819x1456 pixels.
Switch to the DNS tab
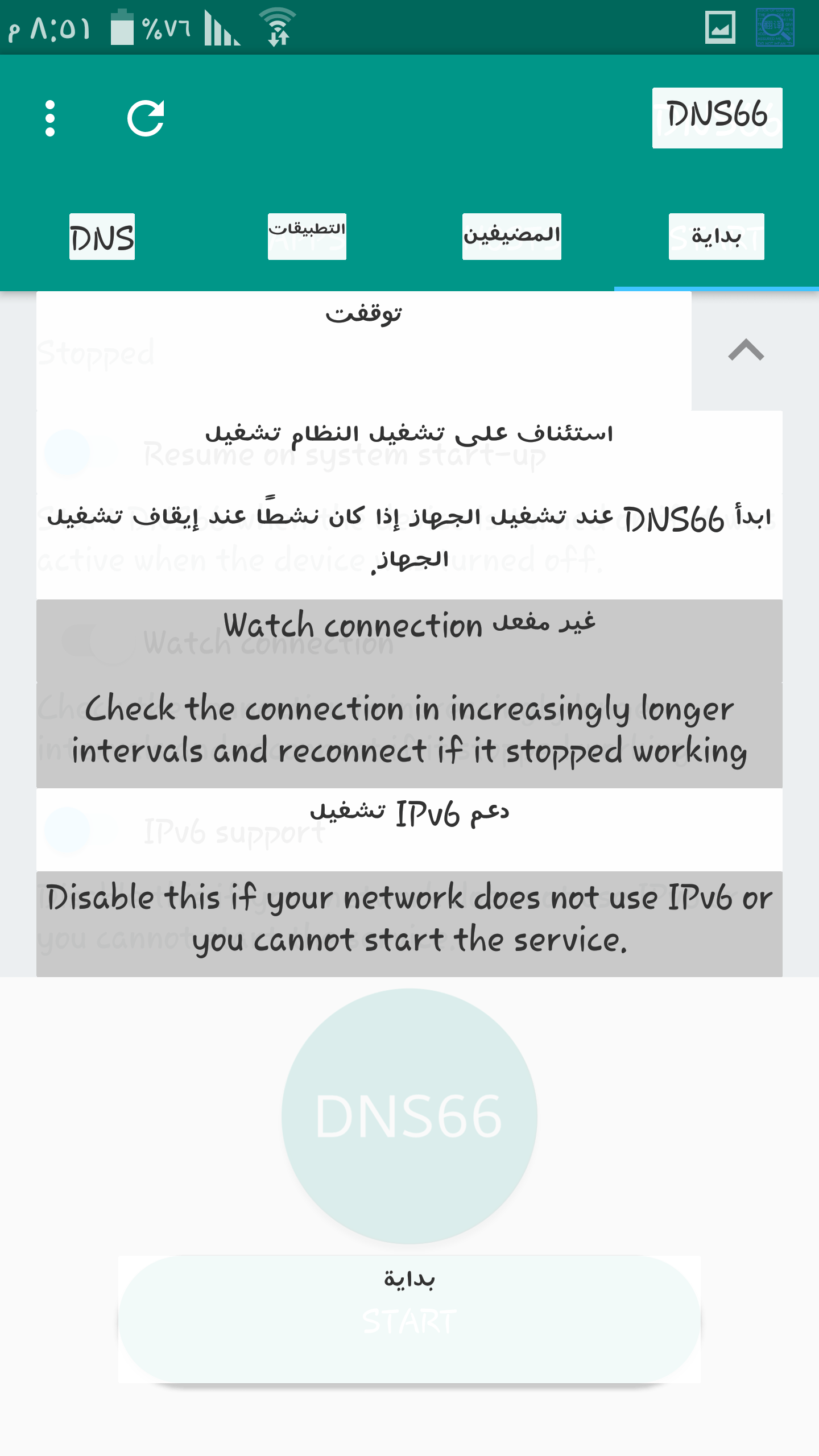102,237
